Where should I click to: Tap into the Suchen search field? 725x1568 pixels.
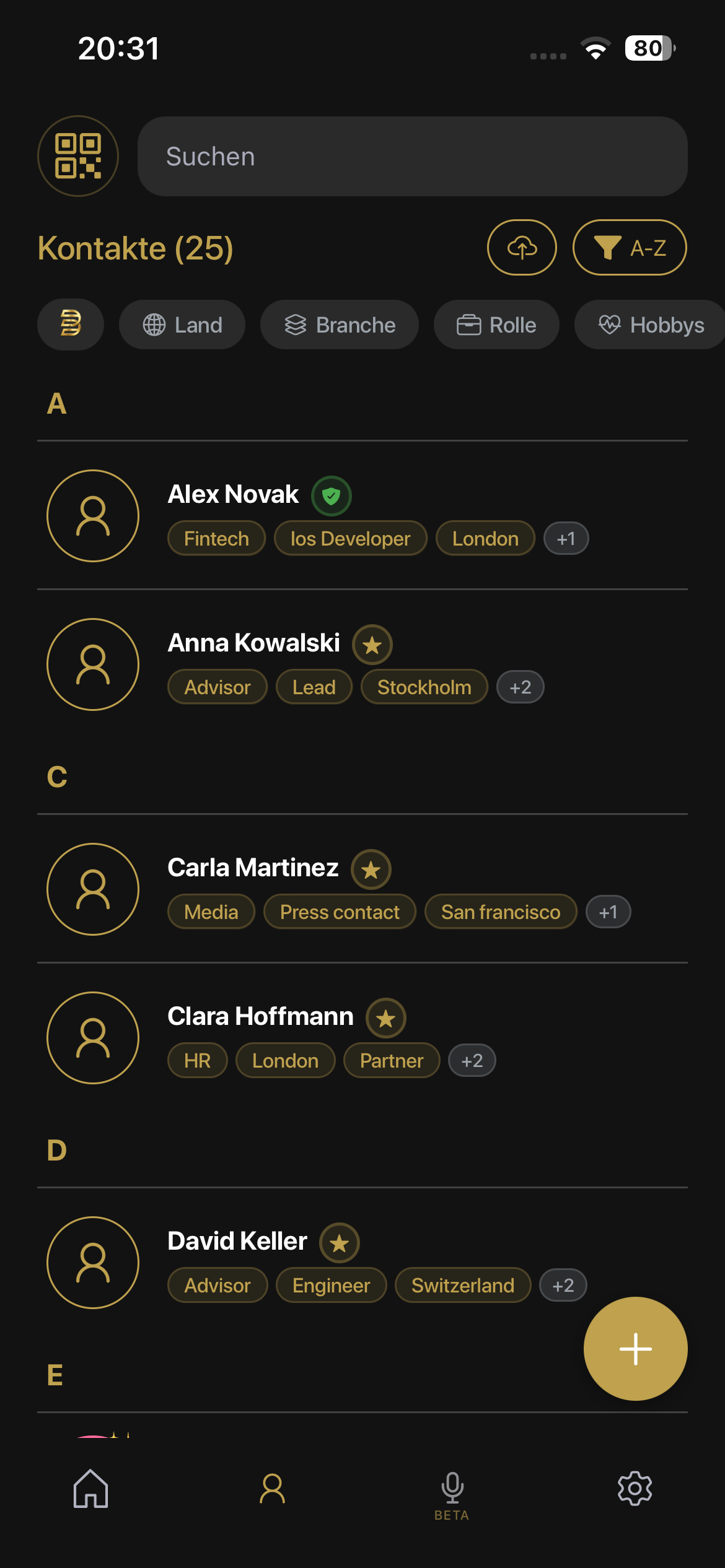(412, 156)
